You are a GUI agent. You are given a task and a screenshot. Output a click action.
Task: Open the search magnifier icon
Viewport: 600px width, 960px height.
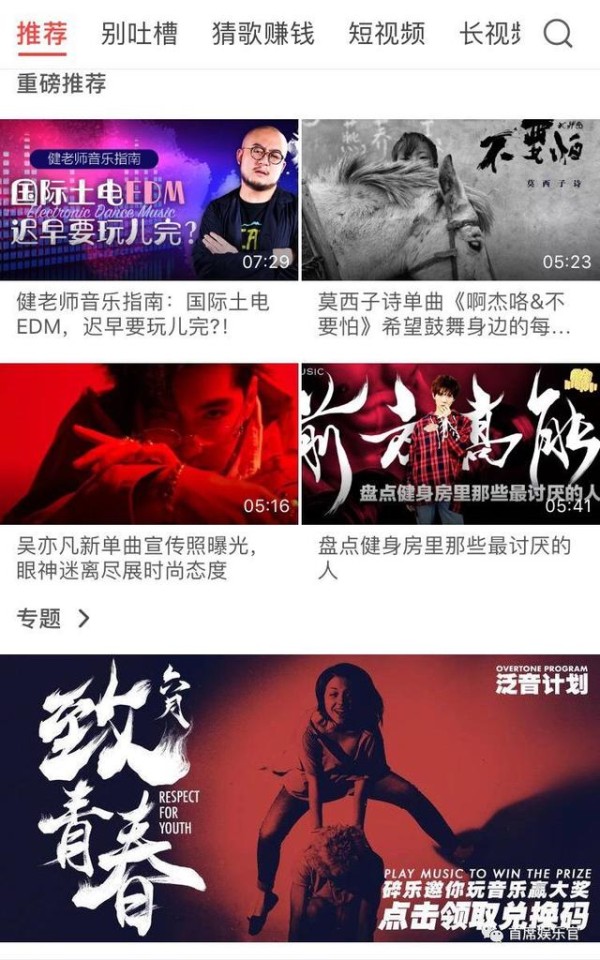(x=558, y=34)
